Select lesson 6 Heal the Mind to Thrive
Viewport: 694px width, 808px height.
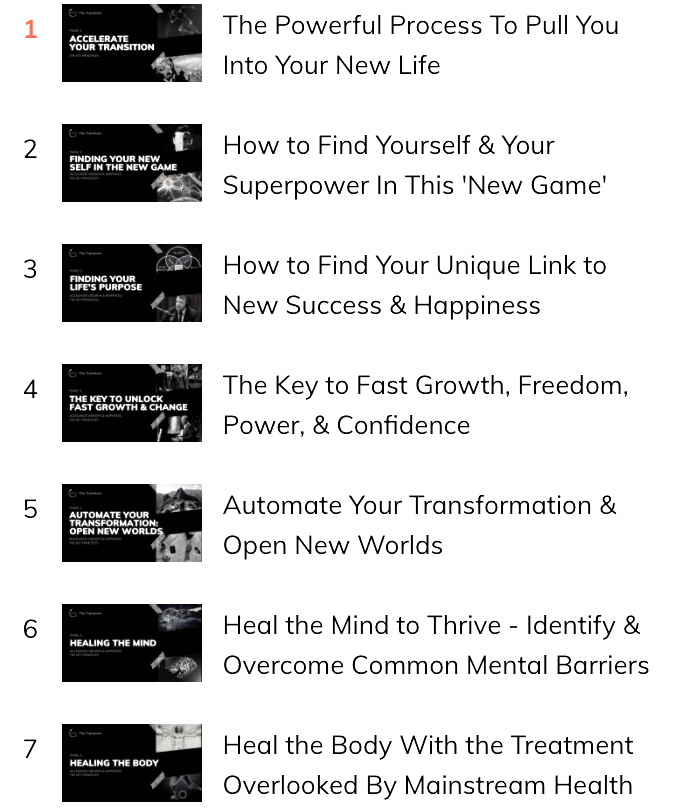click(435, 645)
